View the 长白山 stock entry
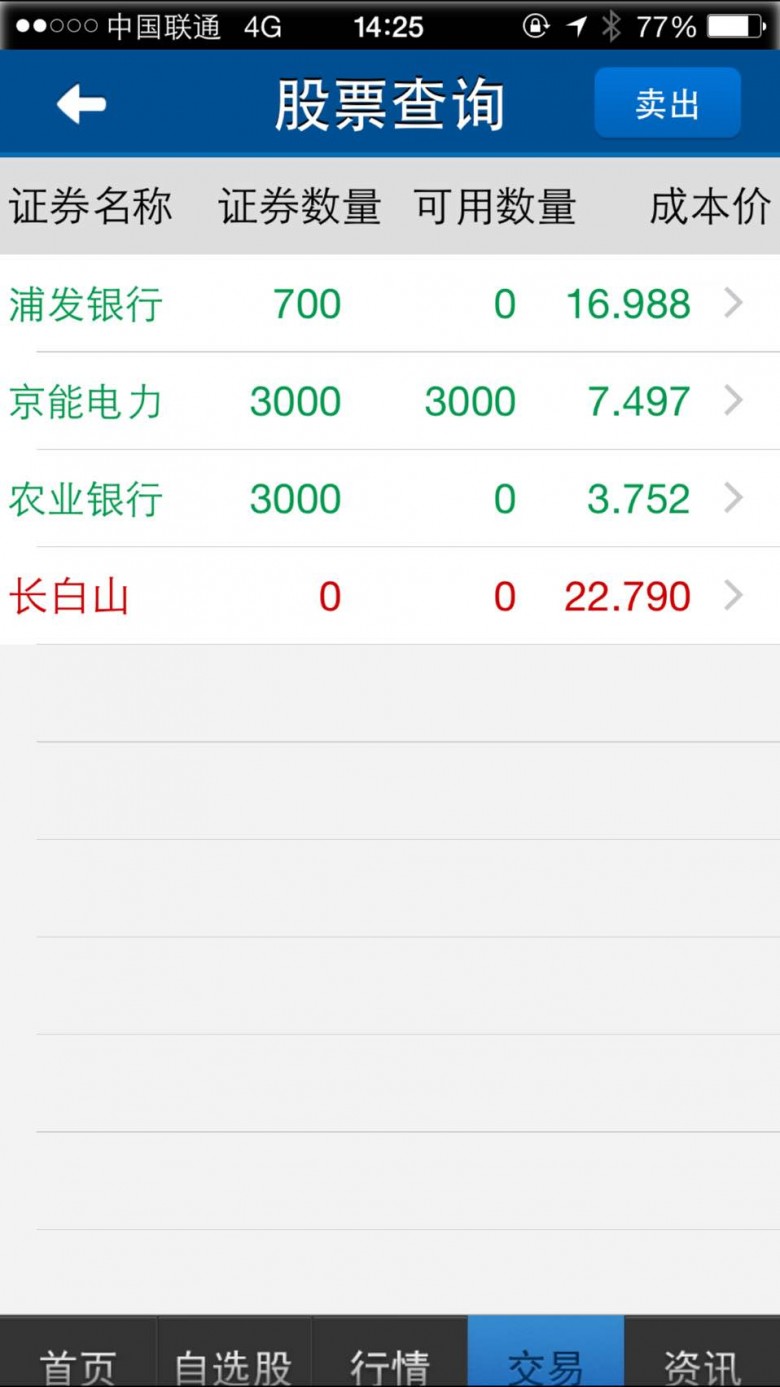Screen dimensions: 780x1387 tap(390, 596)
